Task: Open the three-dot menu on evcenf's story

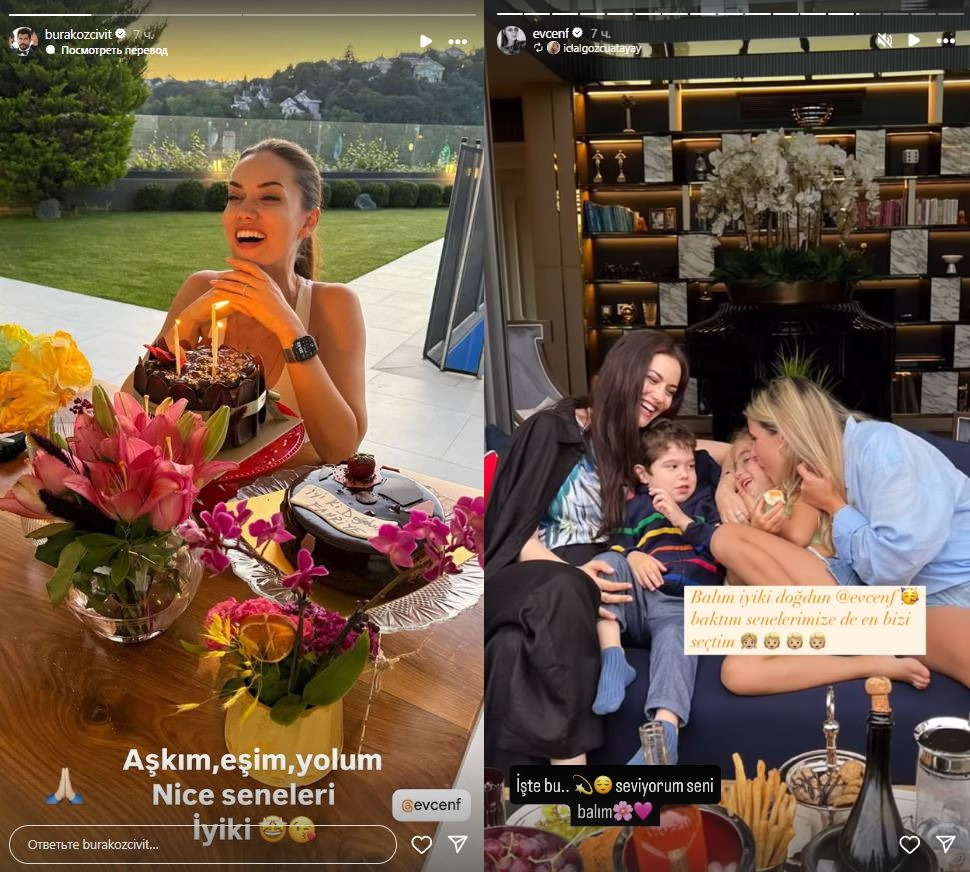Action: (945, 41)
